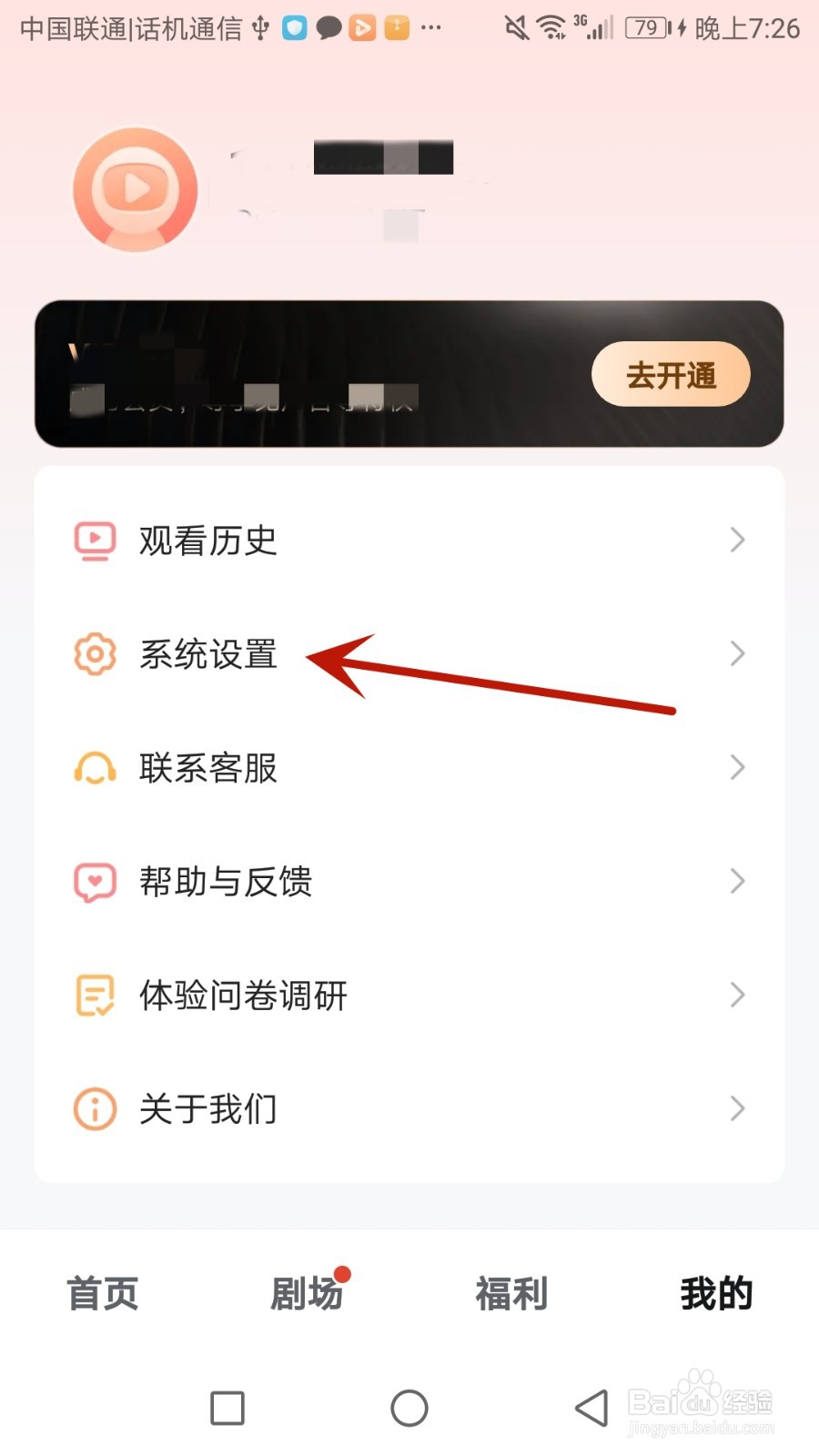Open the 剧场 tab with red badge

[308, 1292]
